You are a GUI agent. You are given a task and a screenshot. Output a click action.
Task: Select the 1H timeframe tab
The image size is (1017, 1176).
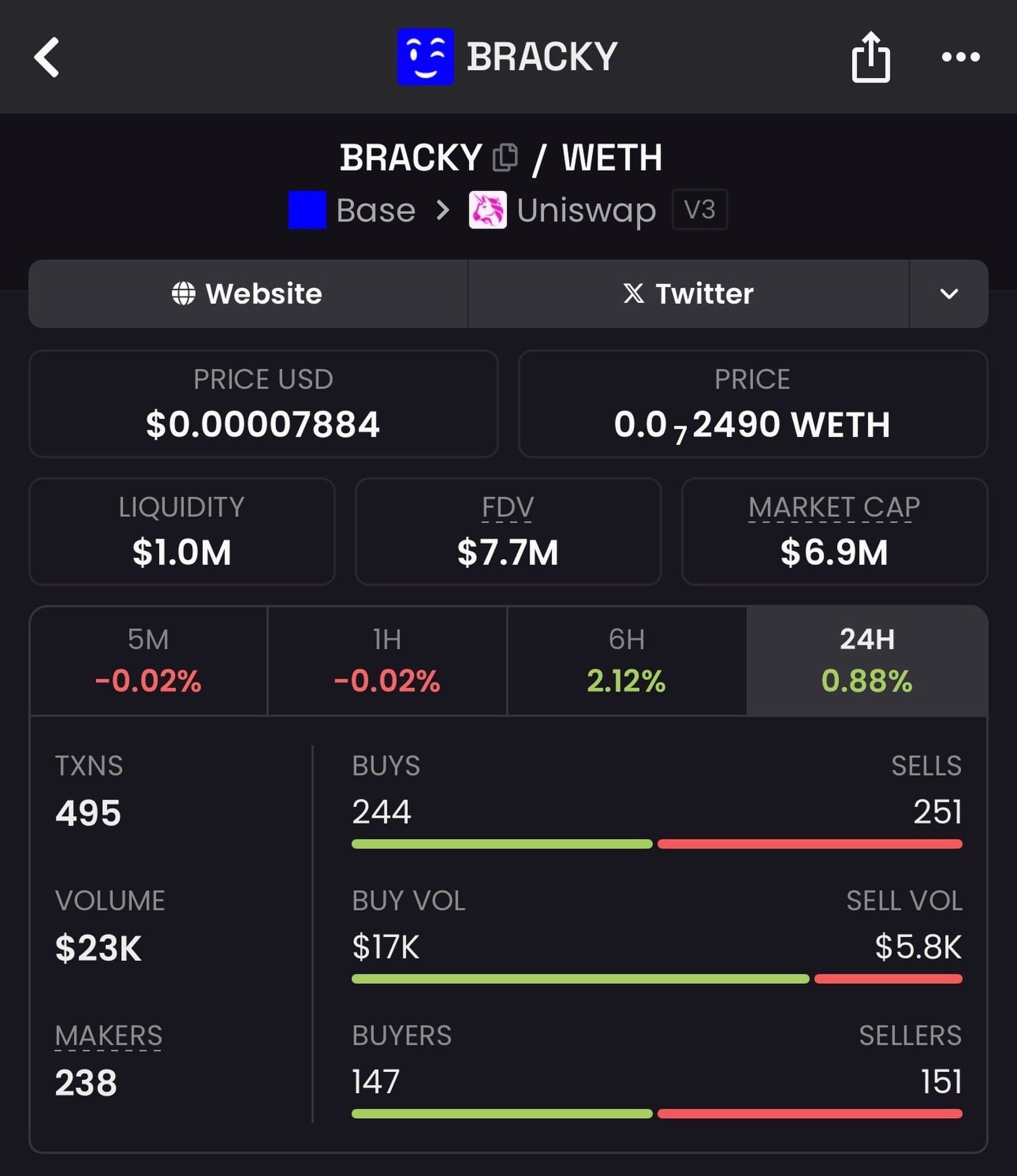tap(387, 661)
